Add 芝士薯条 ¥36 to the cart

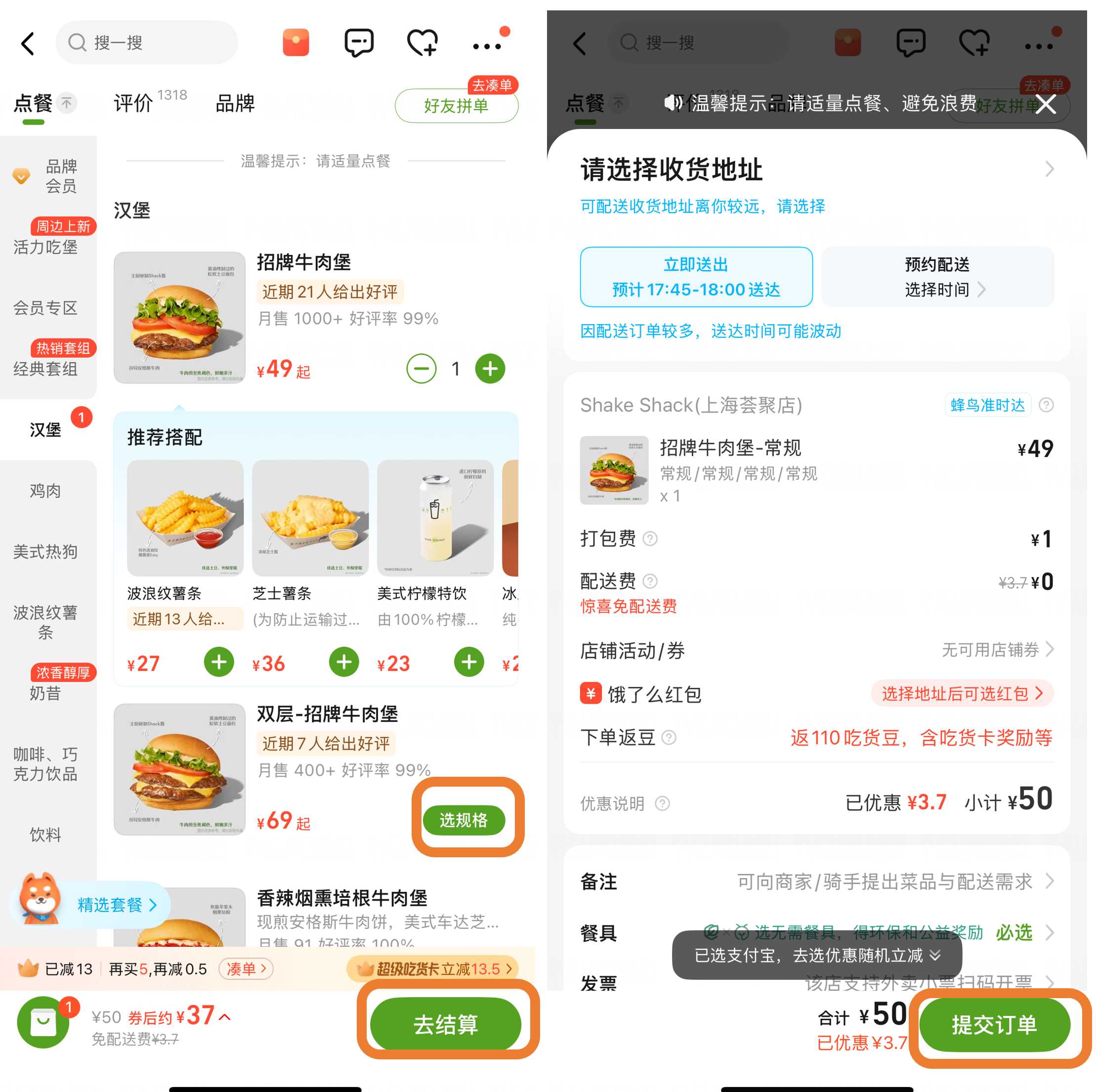click(x=344, y=662)
